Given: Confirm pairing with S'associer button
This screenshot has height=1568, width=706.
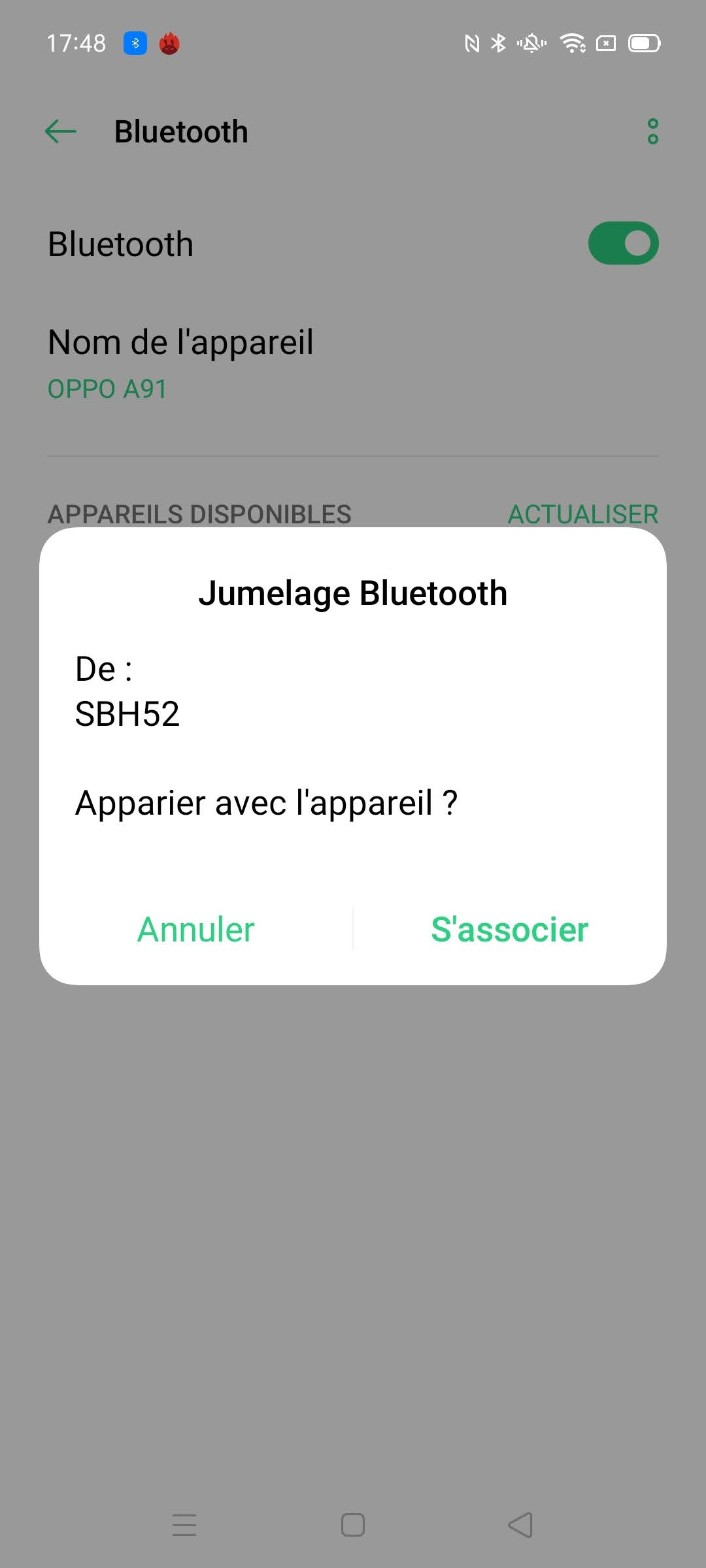Looking at the screenshot, I should pos(510,929).
